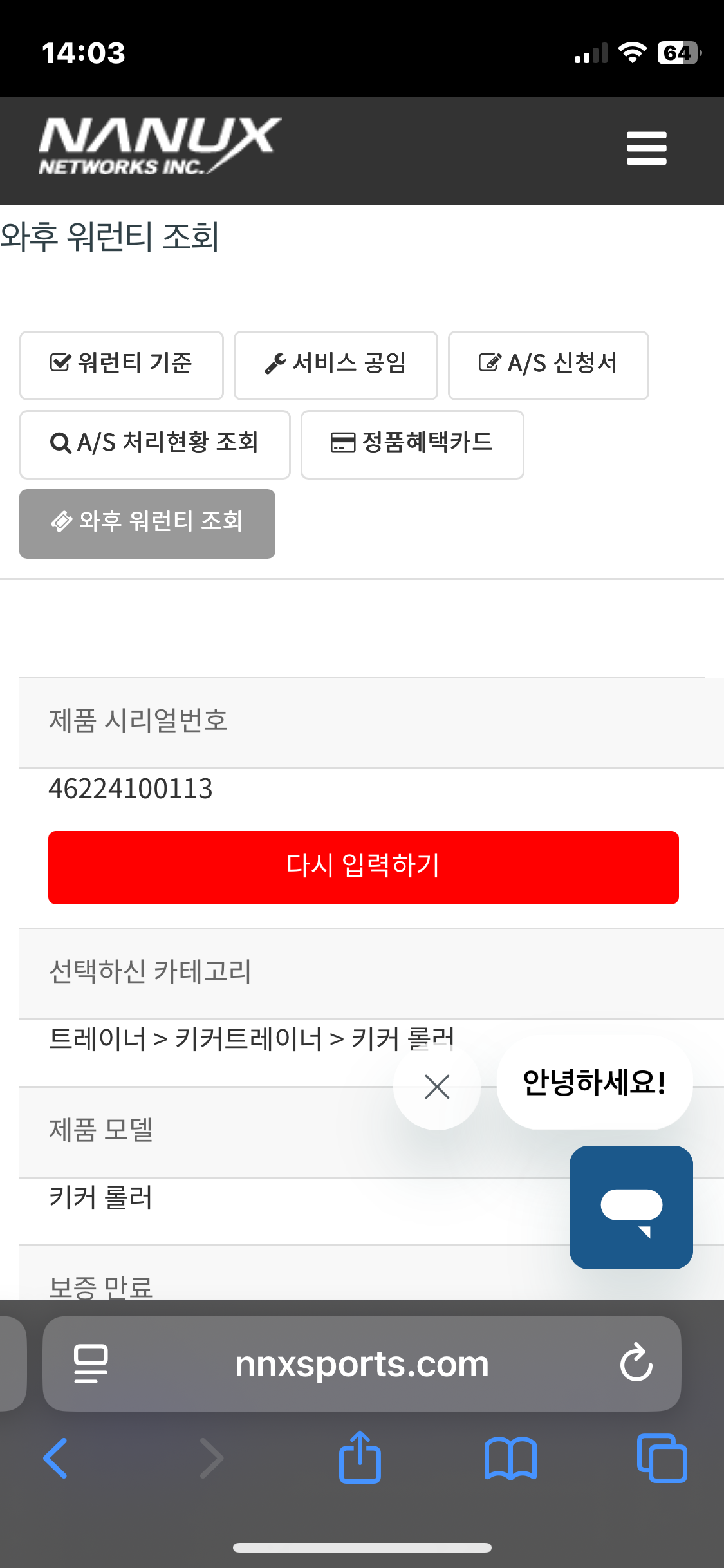Screen dimensions: 724x1568
Task: Open the 워런티 기준 page
Action: click(x=122, y=365)
